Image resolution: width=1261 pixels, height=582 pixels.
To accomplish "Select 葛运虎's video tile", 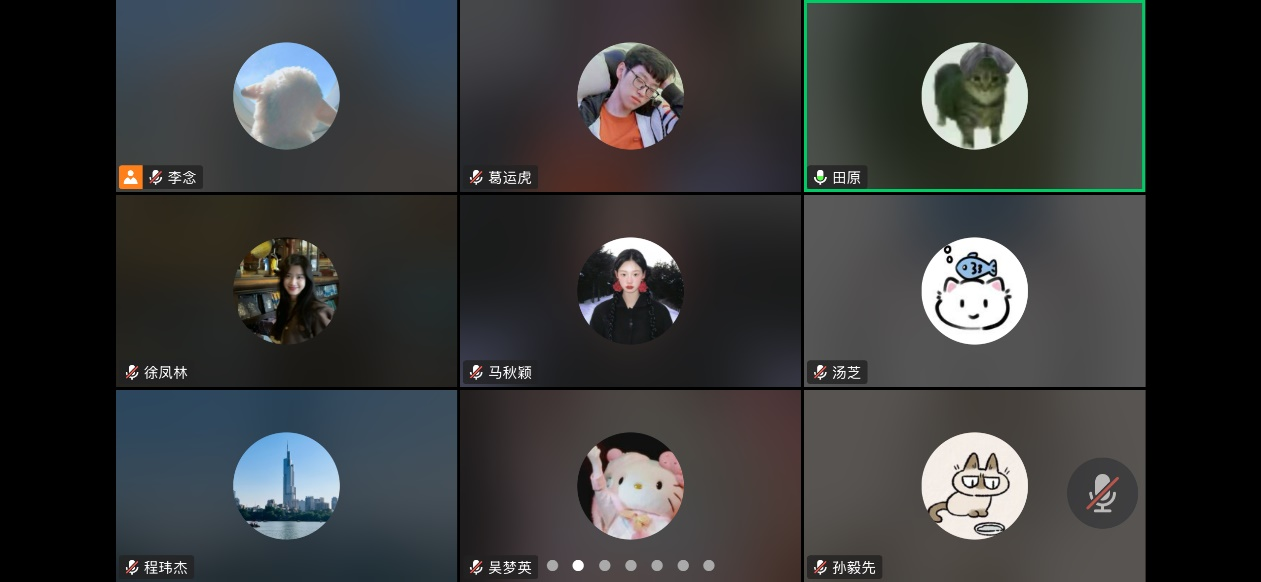I will (630, 96).
